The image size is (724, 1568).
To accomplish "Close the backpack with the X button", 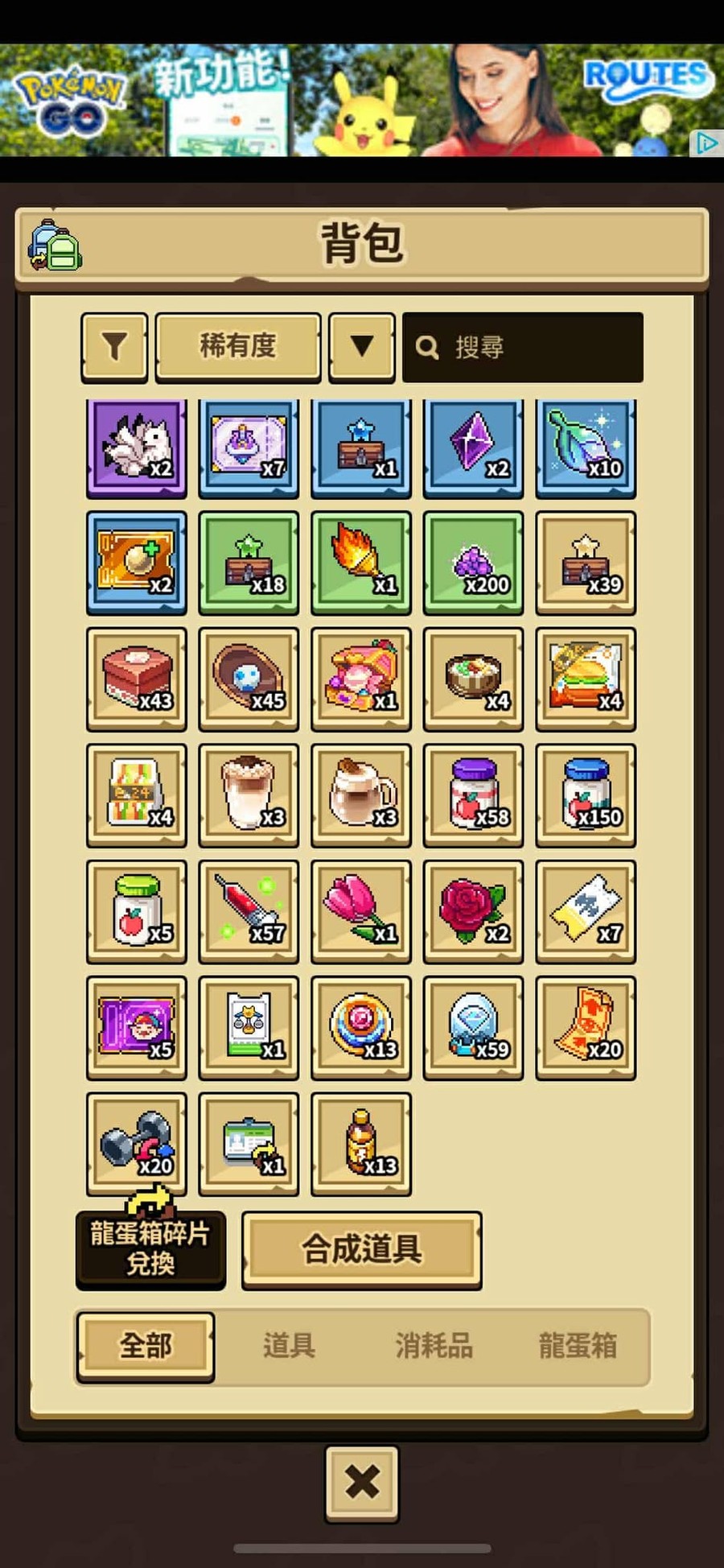I will pyautogui.click(x=361, y=1482).
